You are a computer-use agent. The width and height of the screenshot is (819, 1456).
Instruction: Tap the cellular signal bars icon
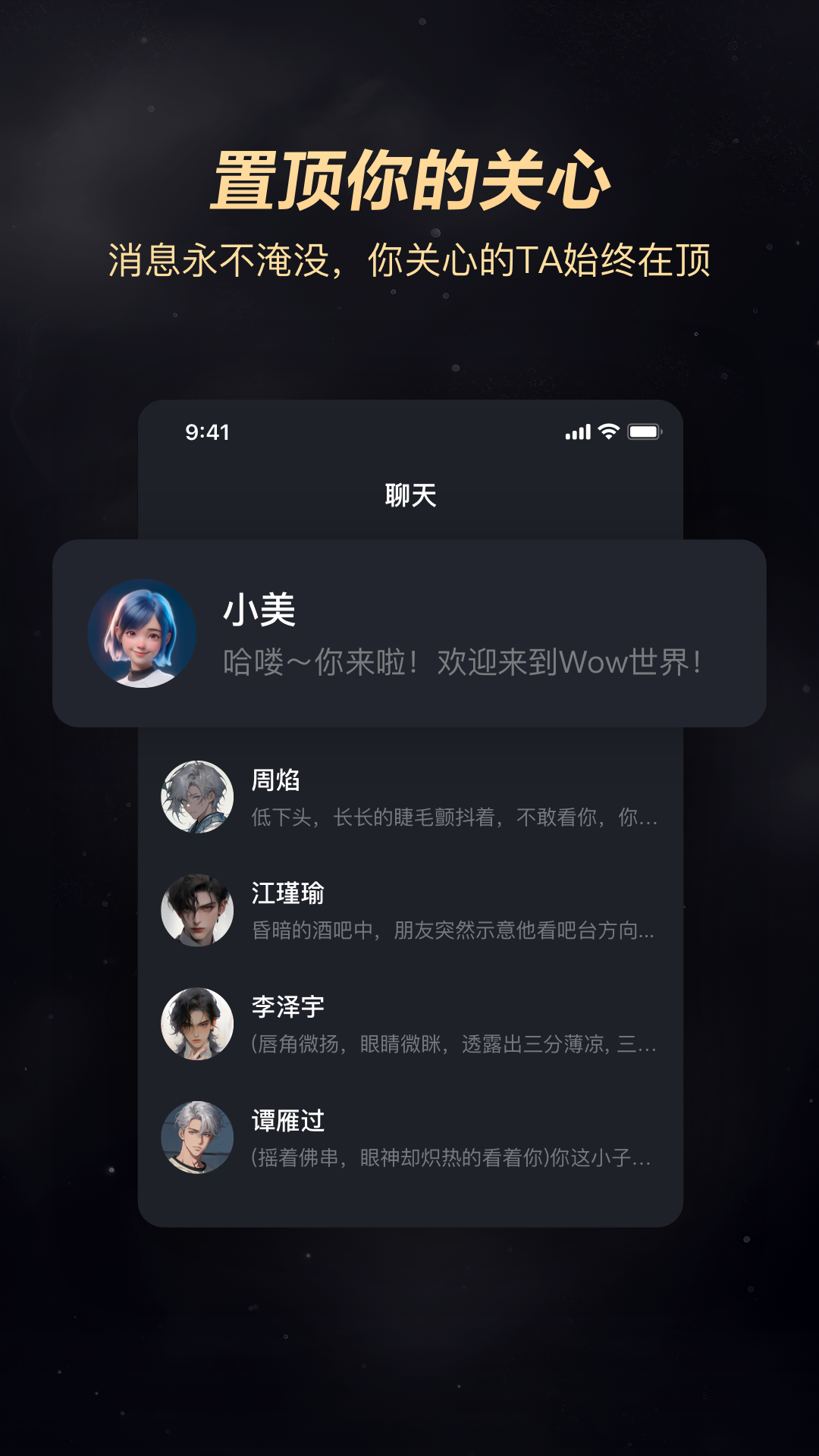click(x=579, y=431)
